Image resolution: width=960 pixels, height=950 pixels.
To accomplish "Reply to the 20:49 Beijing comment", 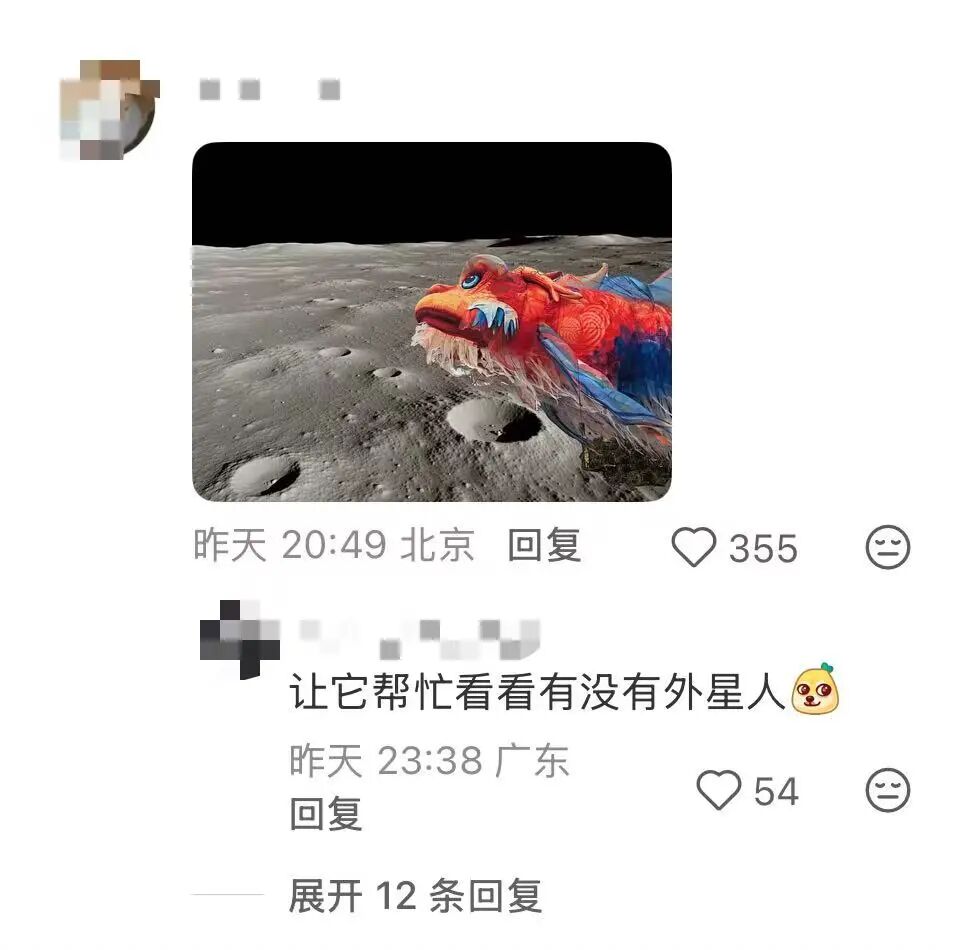I will [544, 546].
